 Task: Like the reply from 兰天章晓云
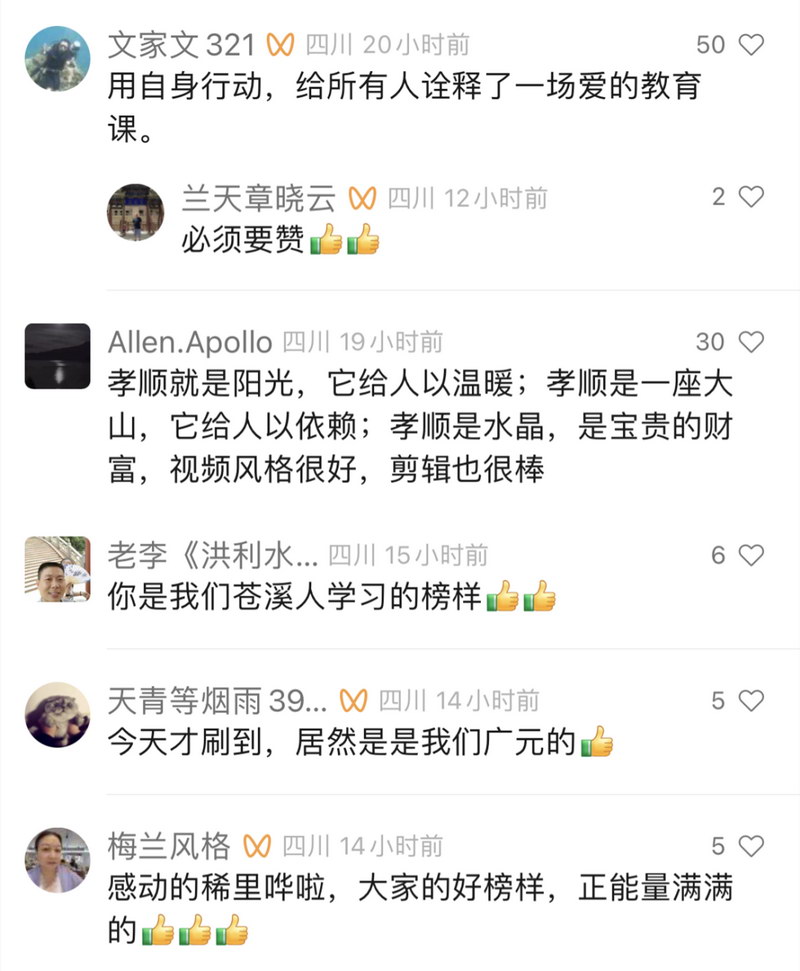click(750, 197)
